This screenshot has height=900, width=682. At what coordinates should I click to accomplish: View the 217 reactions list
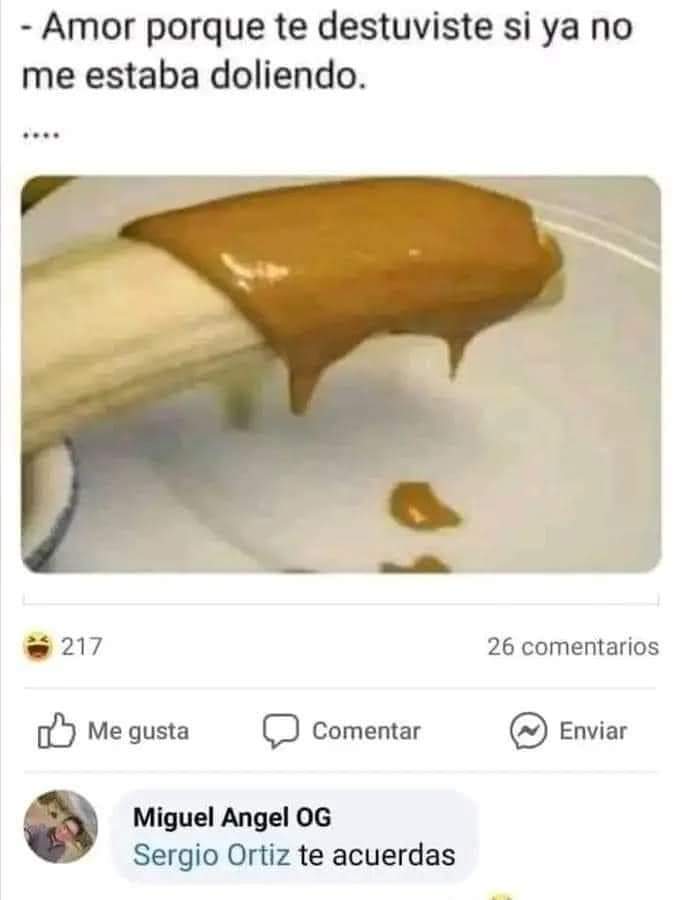[64, 647]
